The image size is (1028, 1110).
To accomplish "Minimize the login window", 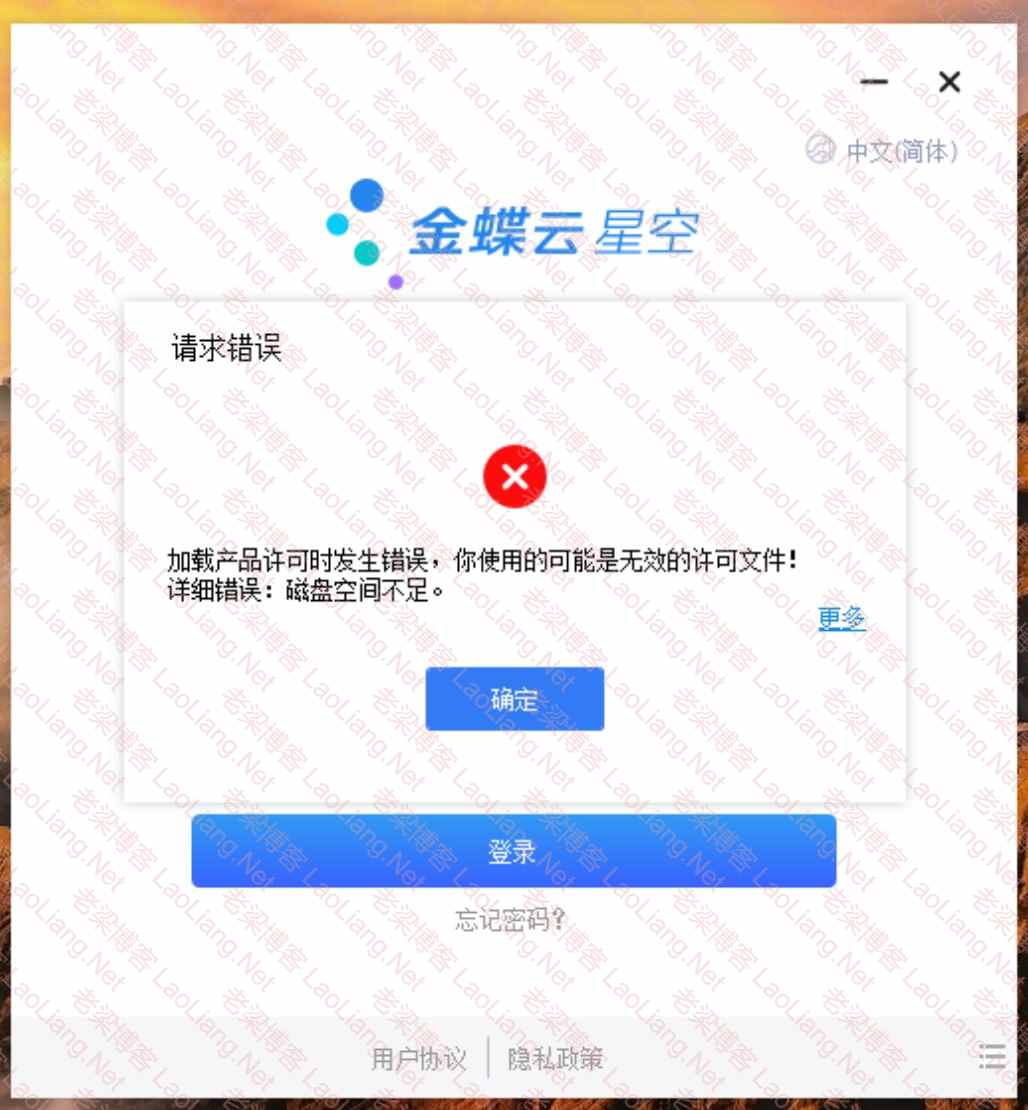I will point(874,82).
